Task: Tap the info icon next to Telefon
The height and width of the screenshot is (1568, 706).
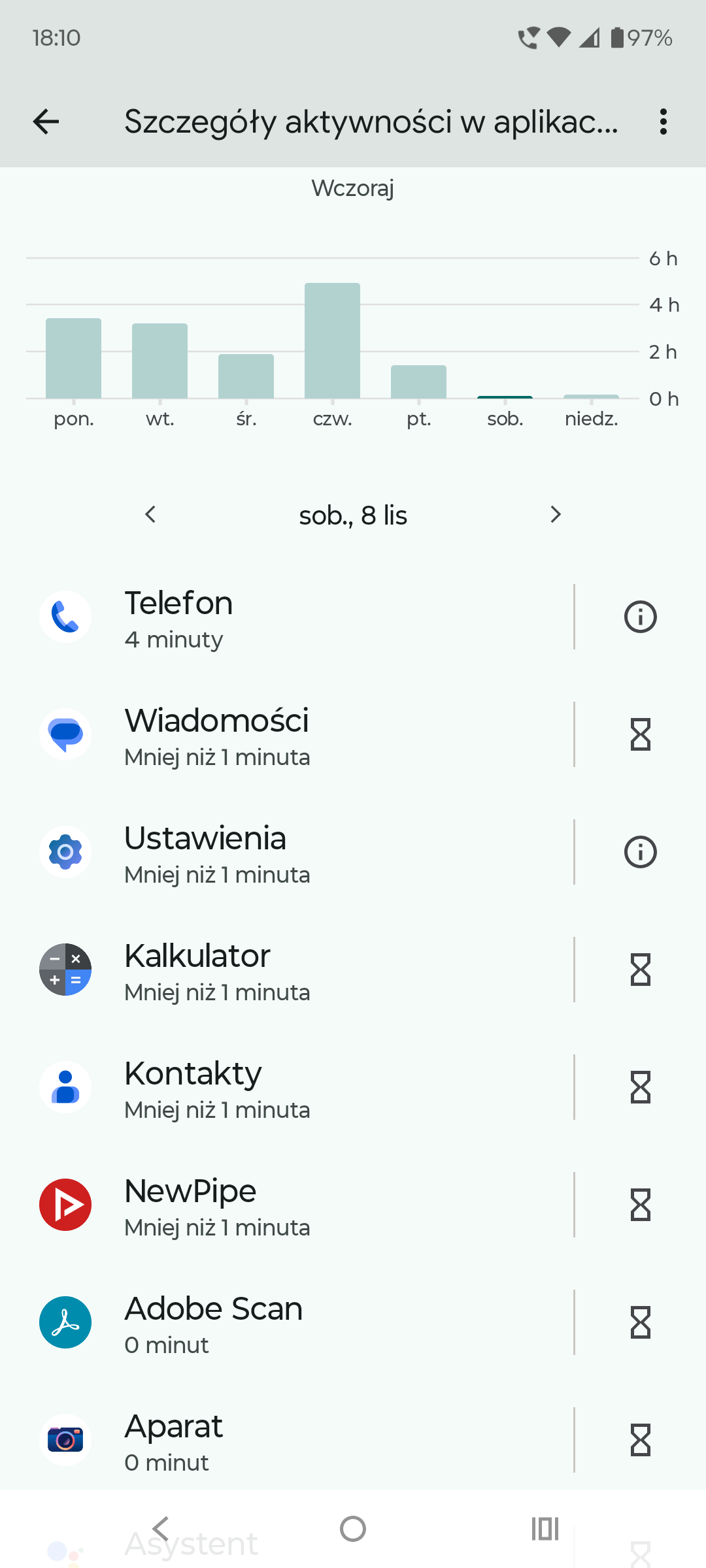Action: tap(640, 617)
